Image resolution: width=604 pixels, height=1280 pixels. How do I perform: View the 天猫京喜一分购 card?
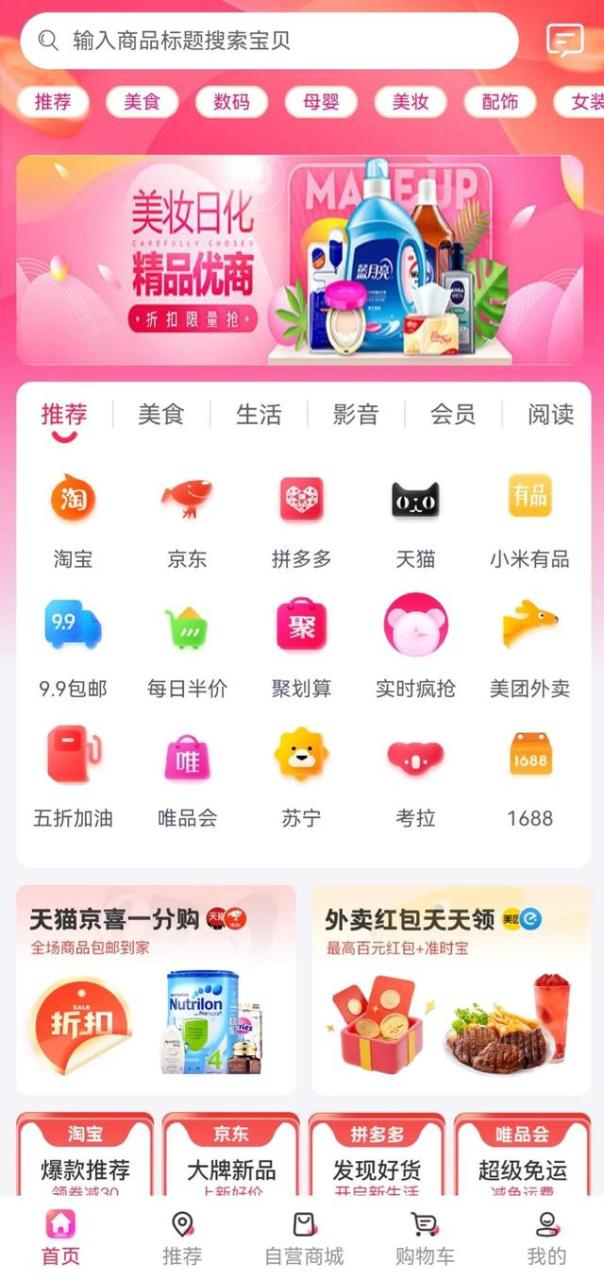(x=156, y=989)
